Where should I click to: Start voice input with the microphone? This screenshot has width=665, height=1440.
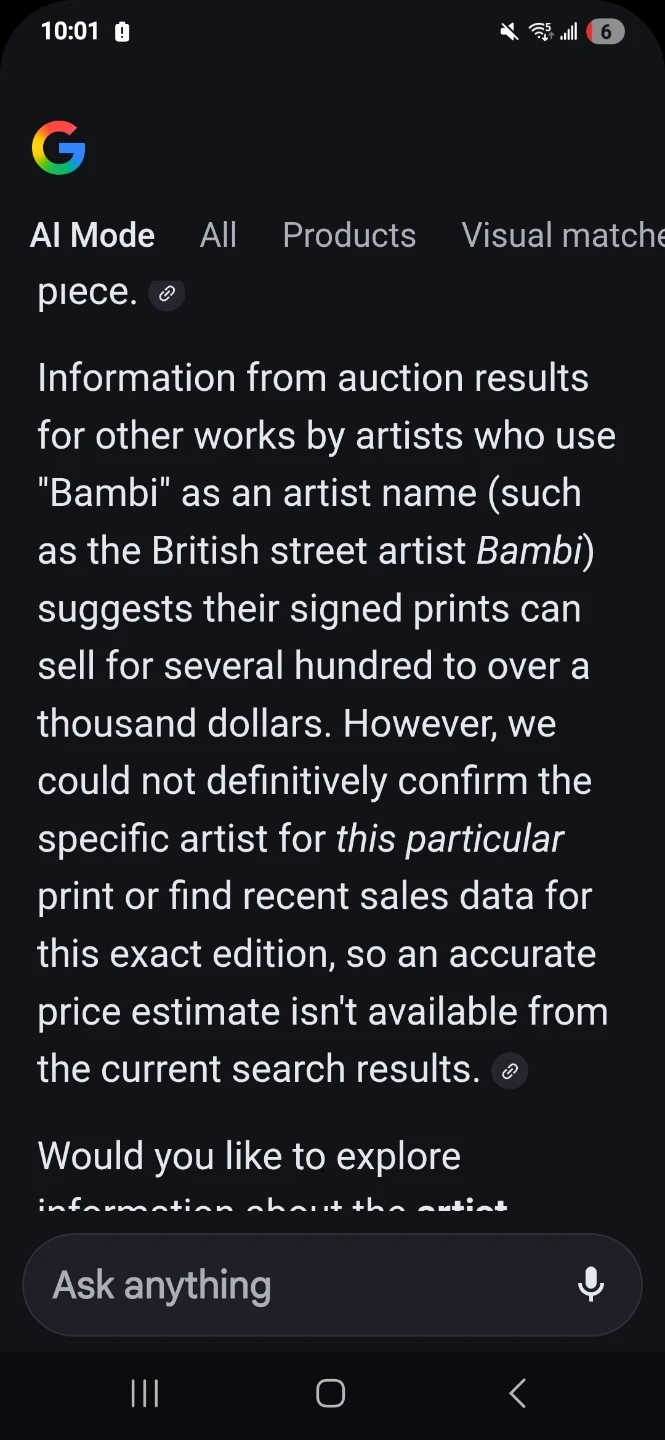click(x=591, y=1285)
